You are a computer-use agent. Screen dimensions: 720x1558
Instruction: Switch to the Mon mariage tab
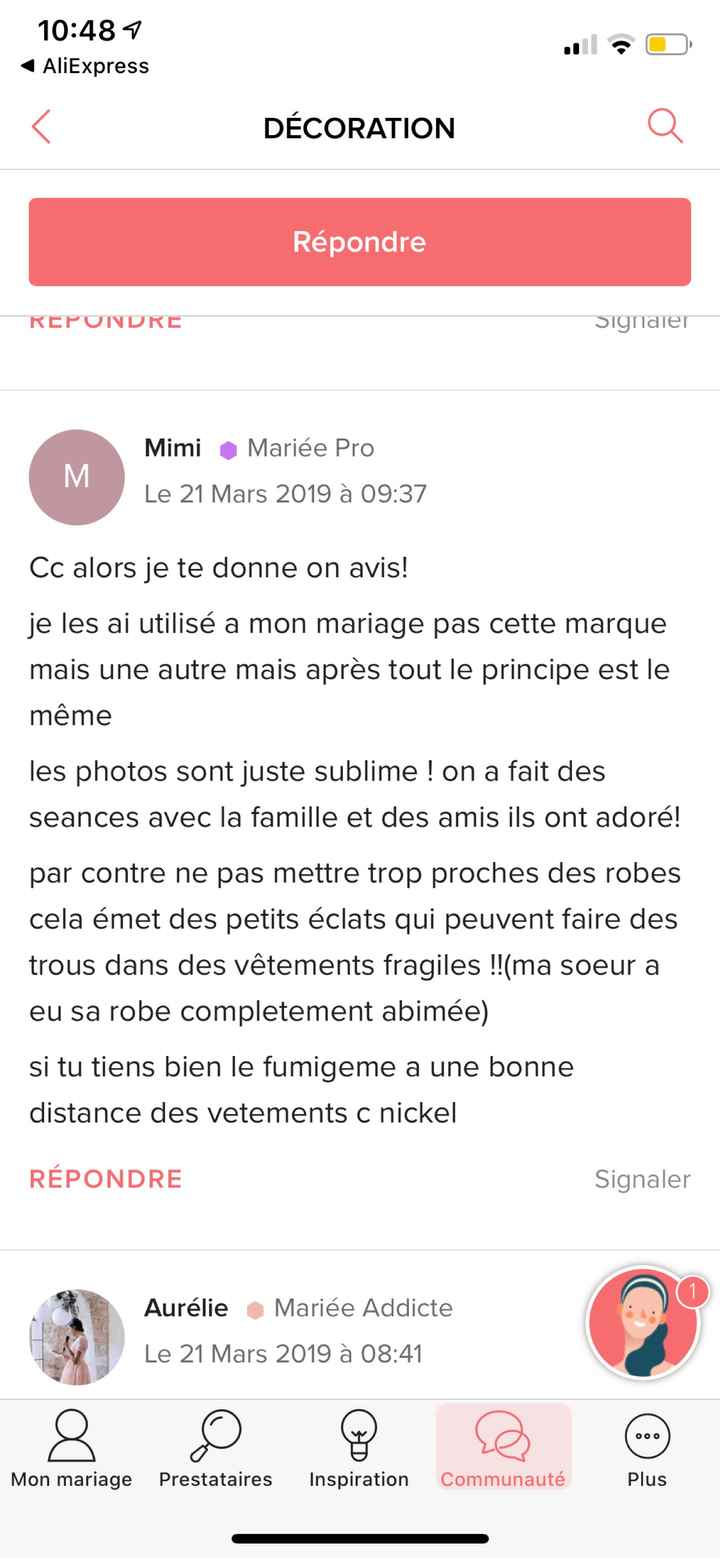71,1449
